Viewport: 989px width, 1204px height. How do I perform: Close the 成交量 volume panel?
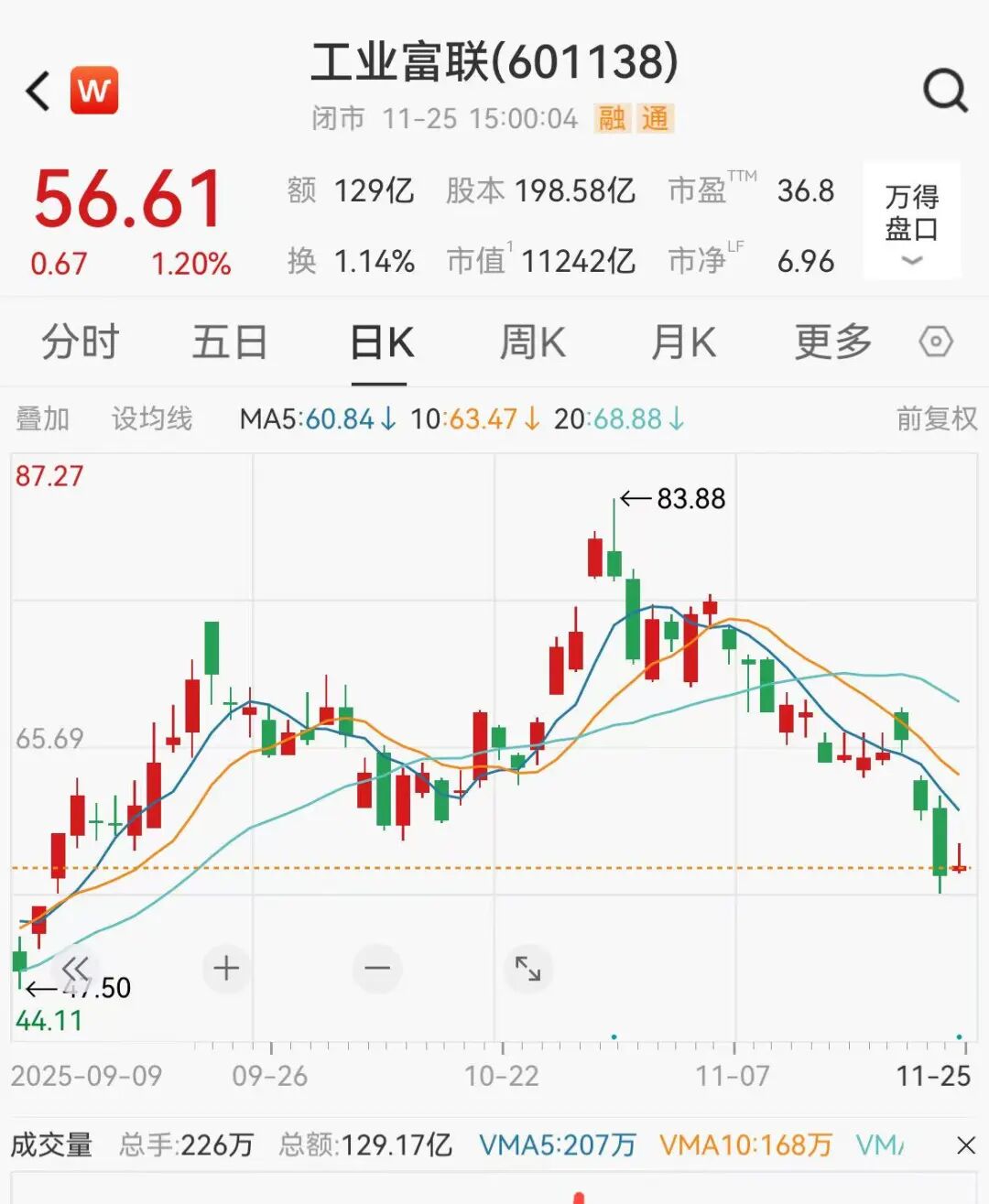click(x=965, y=1145)
